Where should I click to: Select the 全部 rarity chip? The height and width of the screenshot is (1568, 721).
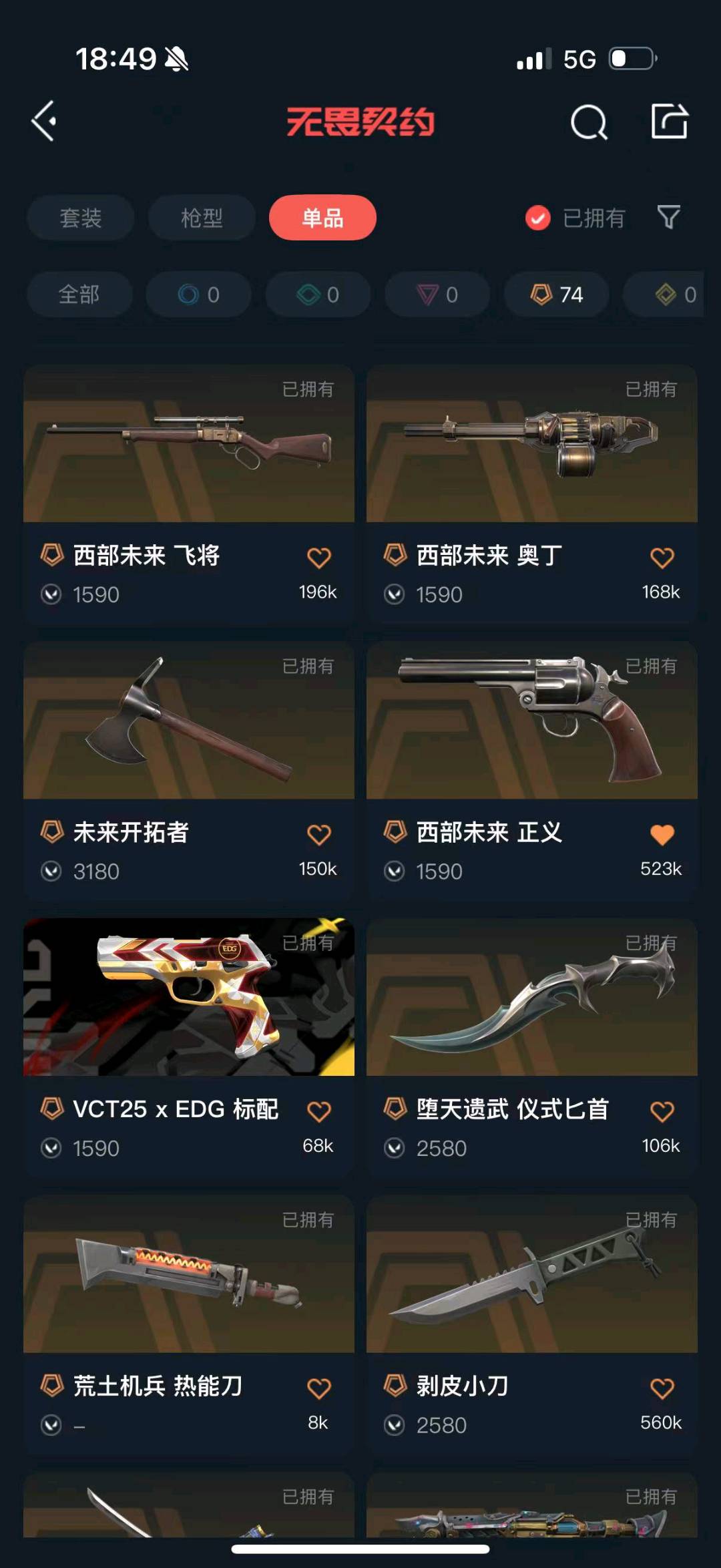pyautogui.click(x=79, y=295)
